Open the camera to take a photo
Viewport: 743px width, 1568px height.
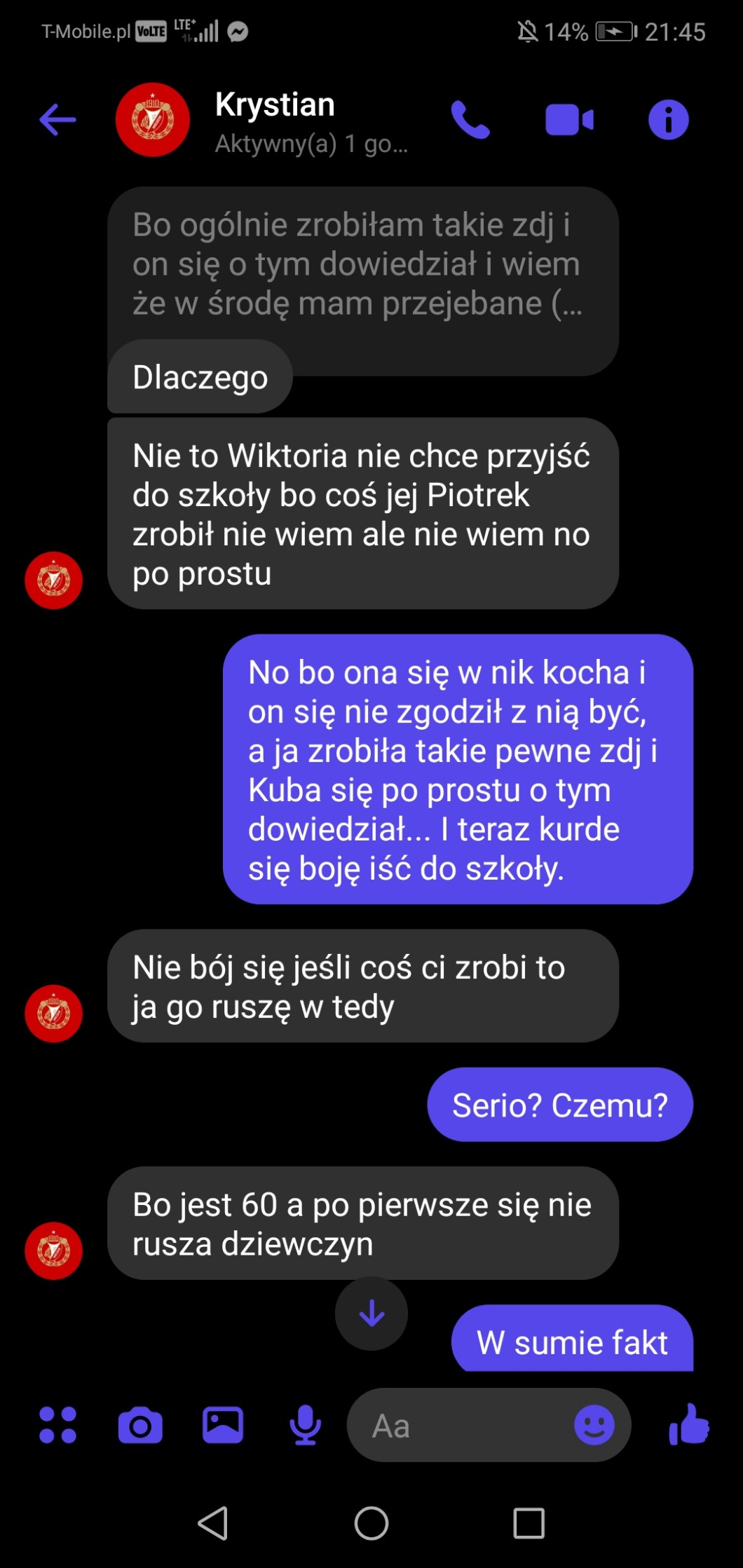140,1424
